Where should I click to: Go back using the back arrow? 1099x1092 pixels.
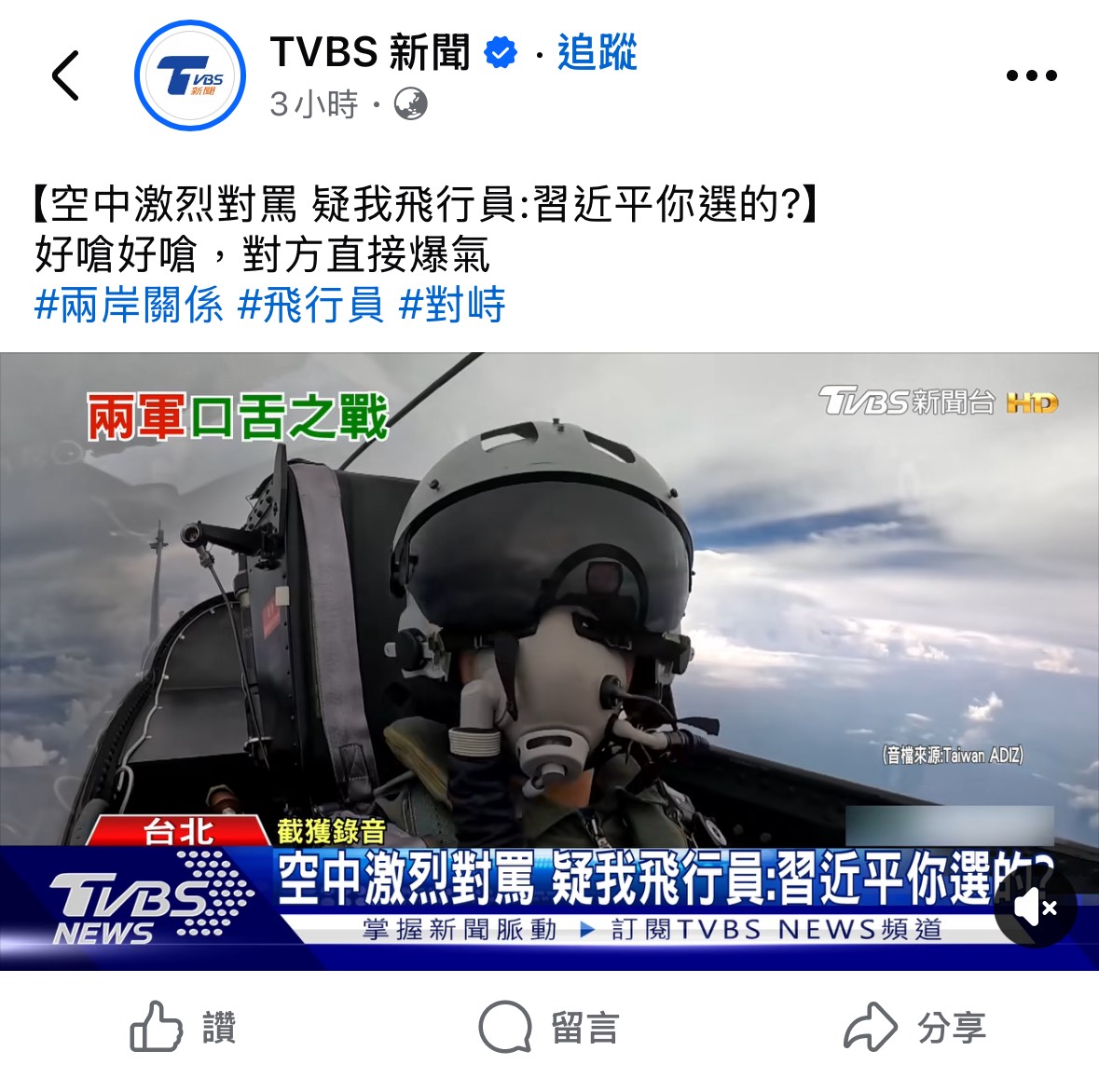[66, 75]
